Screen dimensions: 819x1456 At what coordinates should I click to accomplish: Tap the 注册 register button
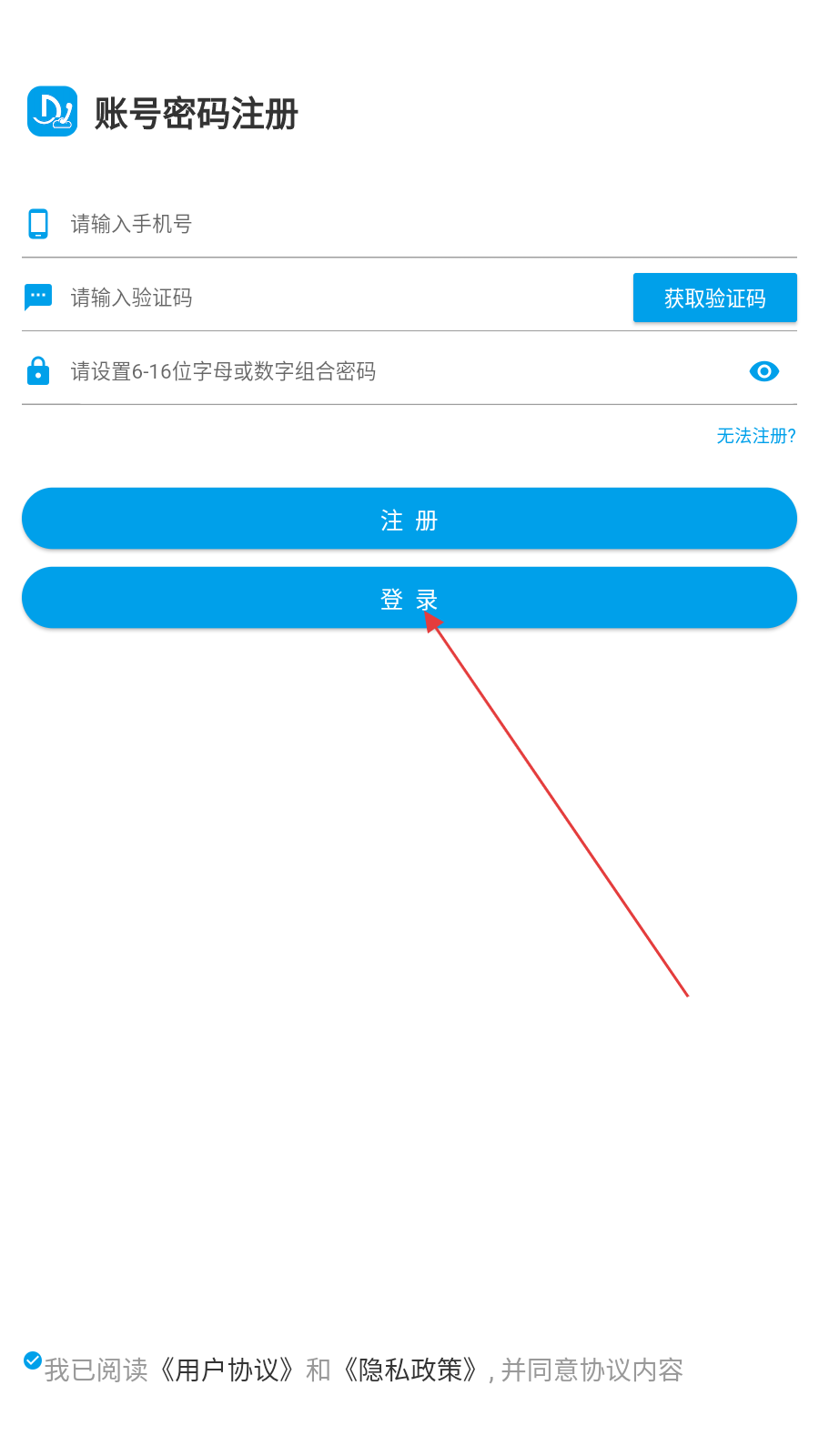point(409,519)
